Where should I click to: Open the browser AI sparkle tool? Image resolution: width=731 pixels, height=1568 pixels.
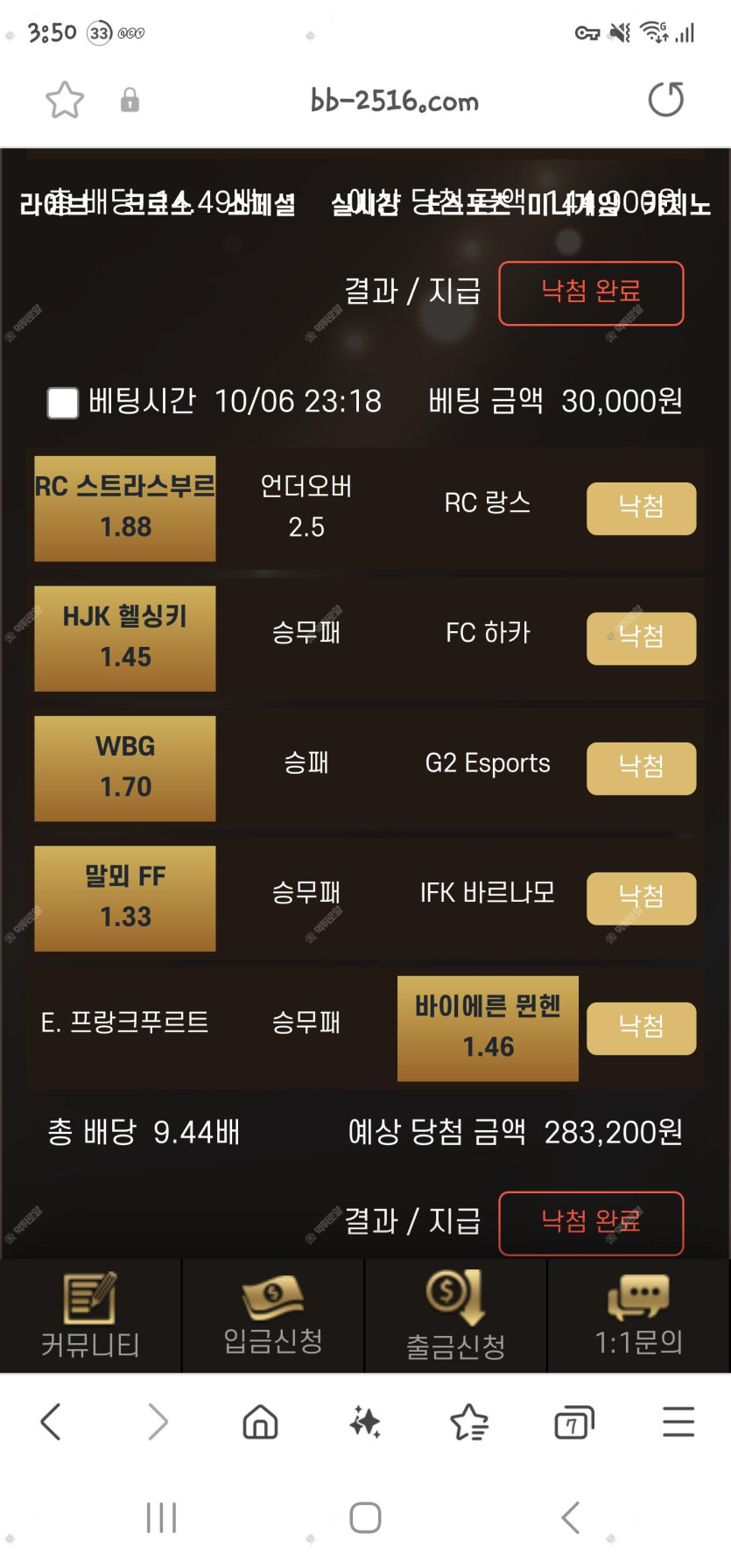365,1422
